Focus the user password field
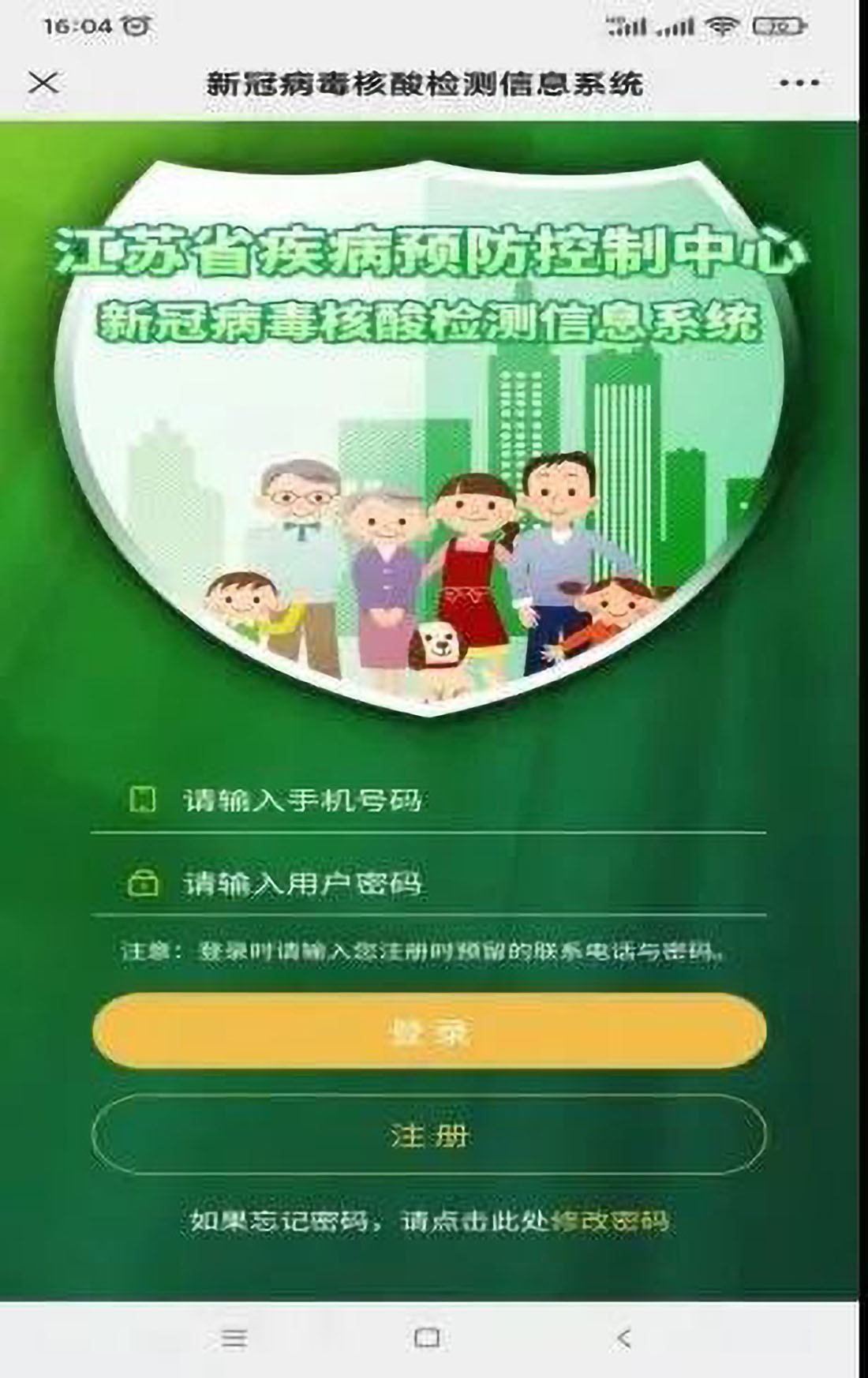This screenshot has height=1378, width=868. pos(442,883)
